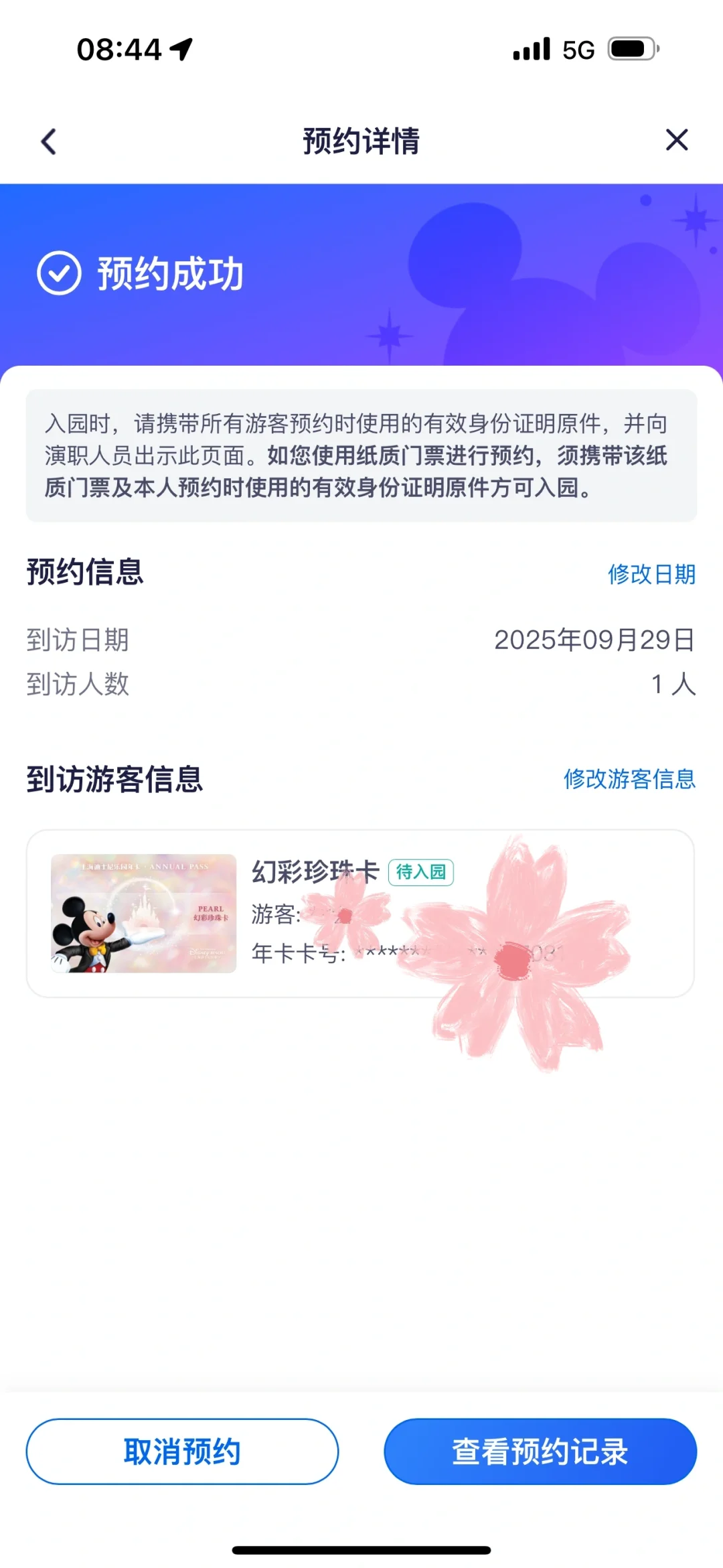Open 修改日期 to change visit date
The height and width of the screenshot is (1568, 723).
click(651, 575)
